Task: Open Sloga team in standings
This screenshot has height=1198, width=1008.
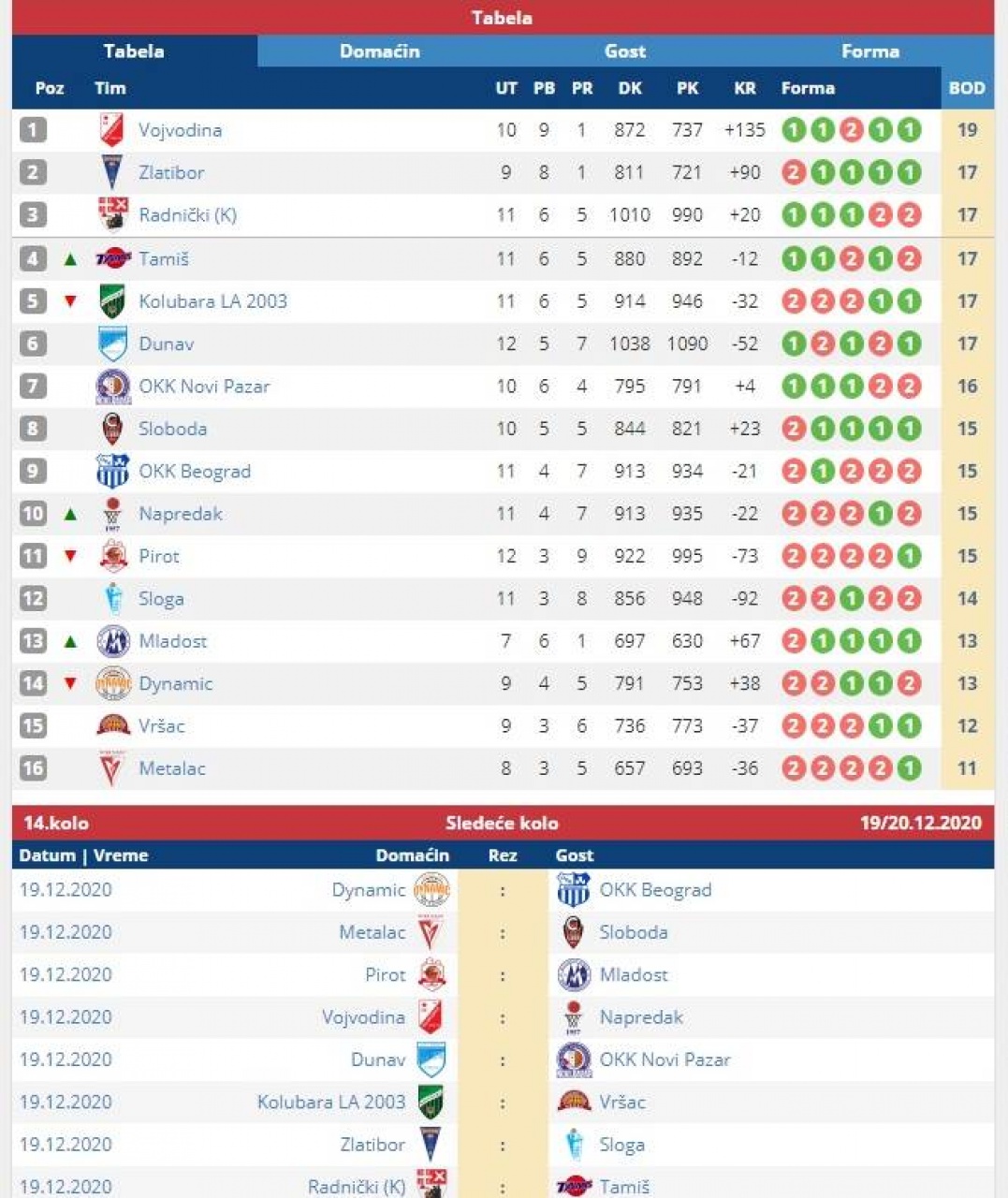Action: coord(161,599)
